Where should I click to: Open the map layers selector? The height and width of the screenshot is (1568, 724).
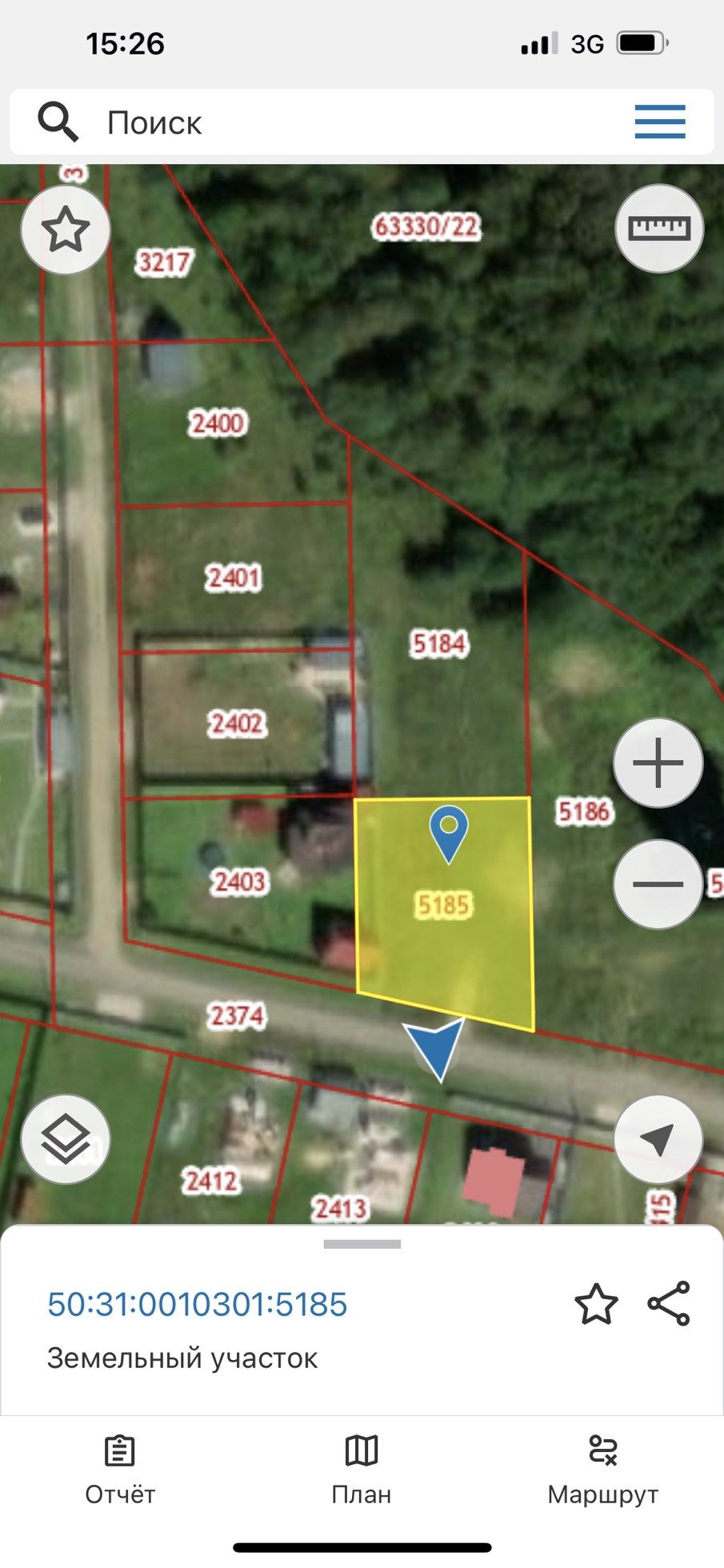coord(66,1139)
